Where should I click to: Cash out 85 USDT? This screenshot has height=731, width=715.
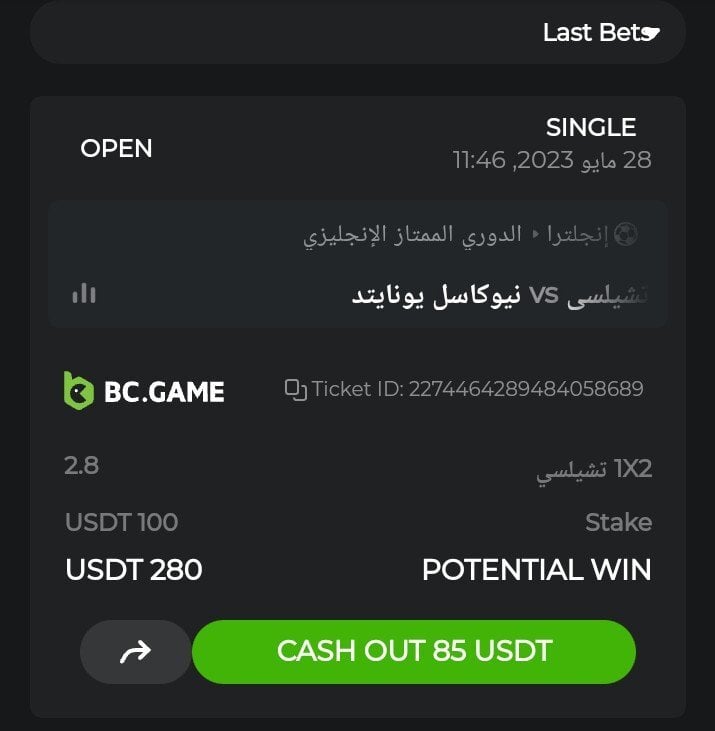(x=414, y=652)
